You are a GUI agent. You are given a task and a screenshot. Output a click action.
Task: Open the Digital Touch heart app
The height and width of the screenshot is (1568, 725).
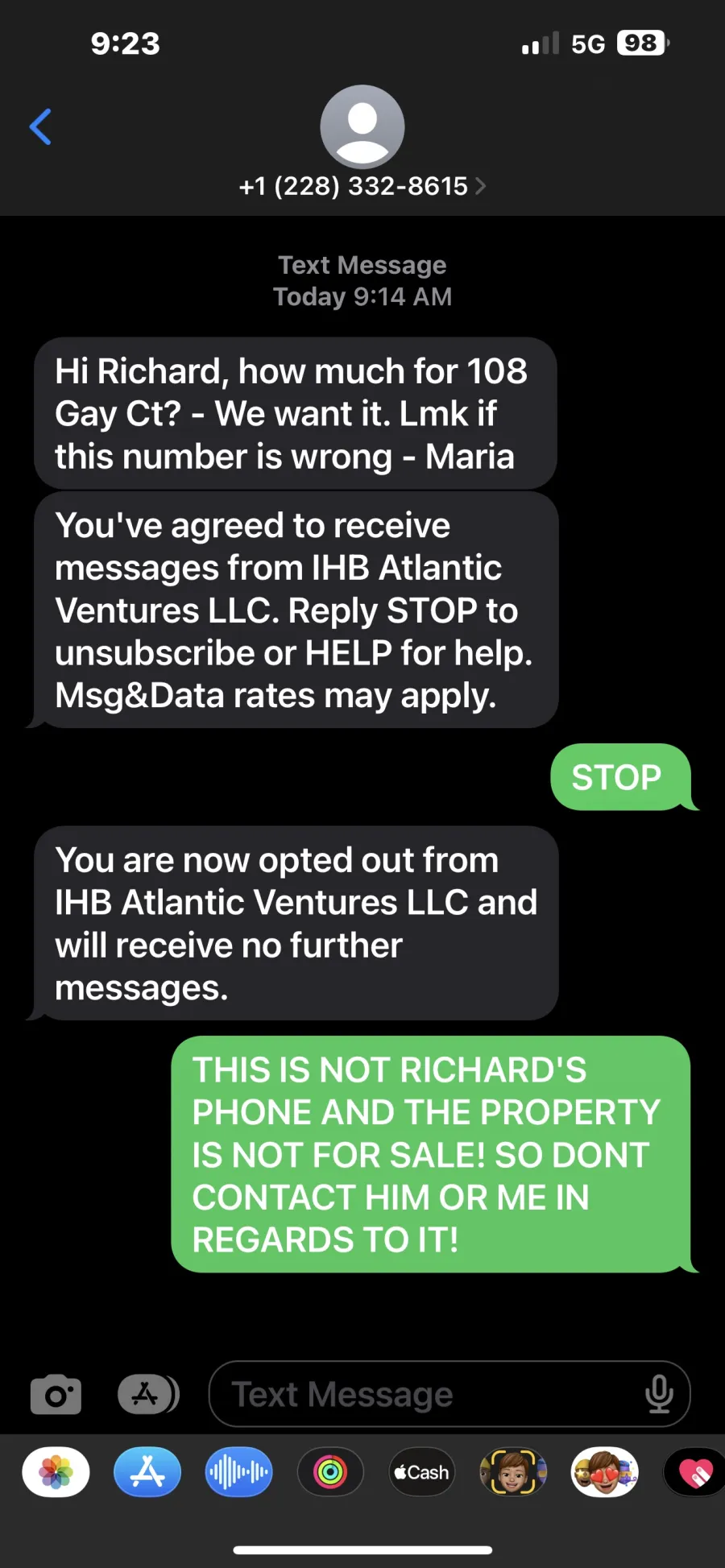point(694,1472)
